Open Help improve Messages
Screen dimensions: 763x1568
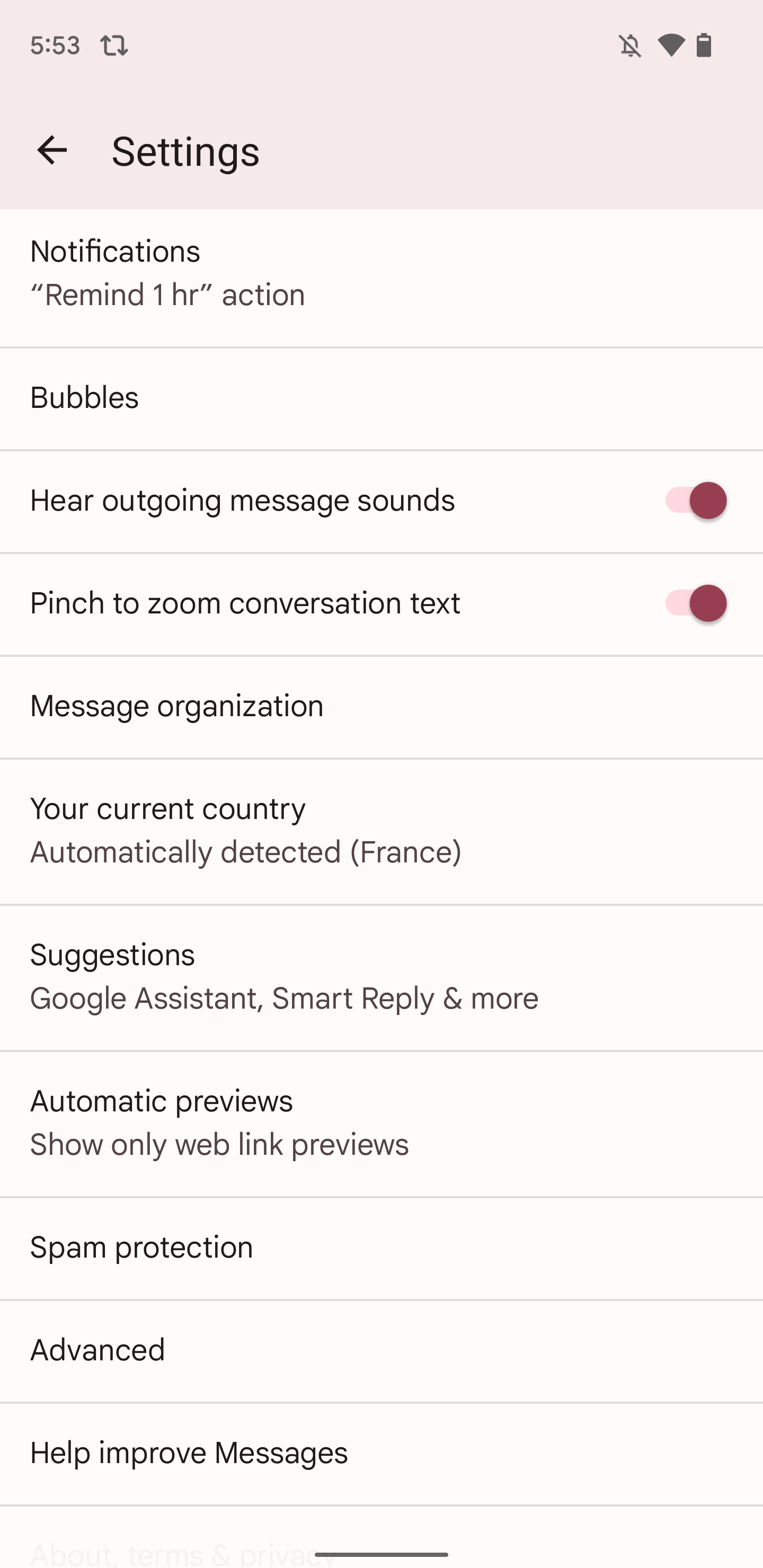[x=381, y=1453]
